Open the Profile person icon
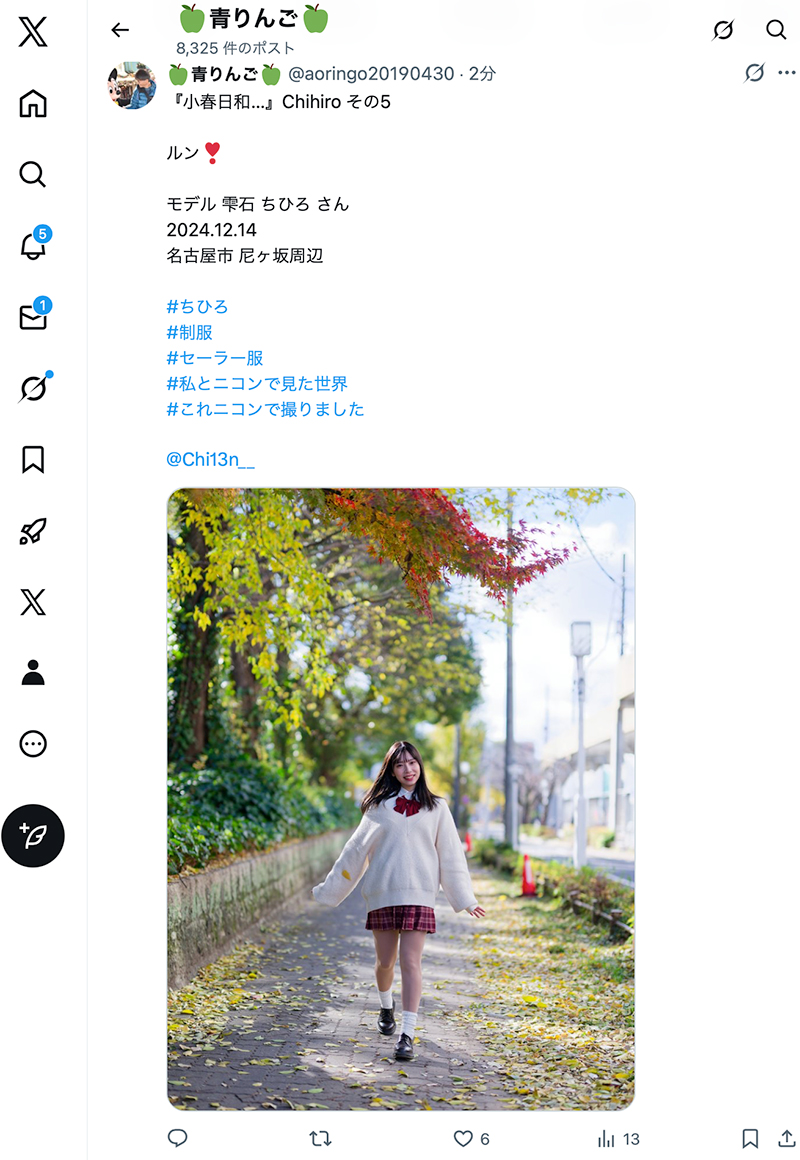The width and height of the screenshot is (800, 1160). [33, 672]
